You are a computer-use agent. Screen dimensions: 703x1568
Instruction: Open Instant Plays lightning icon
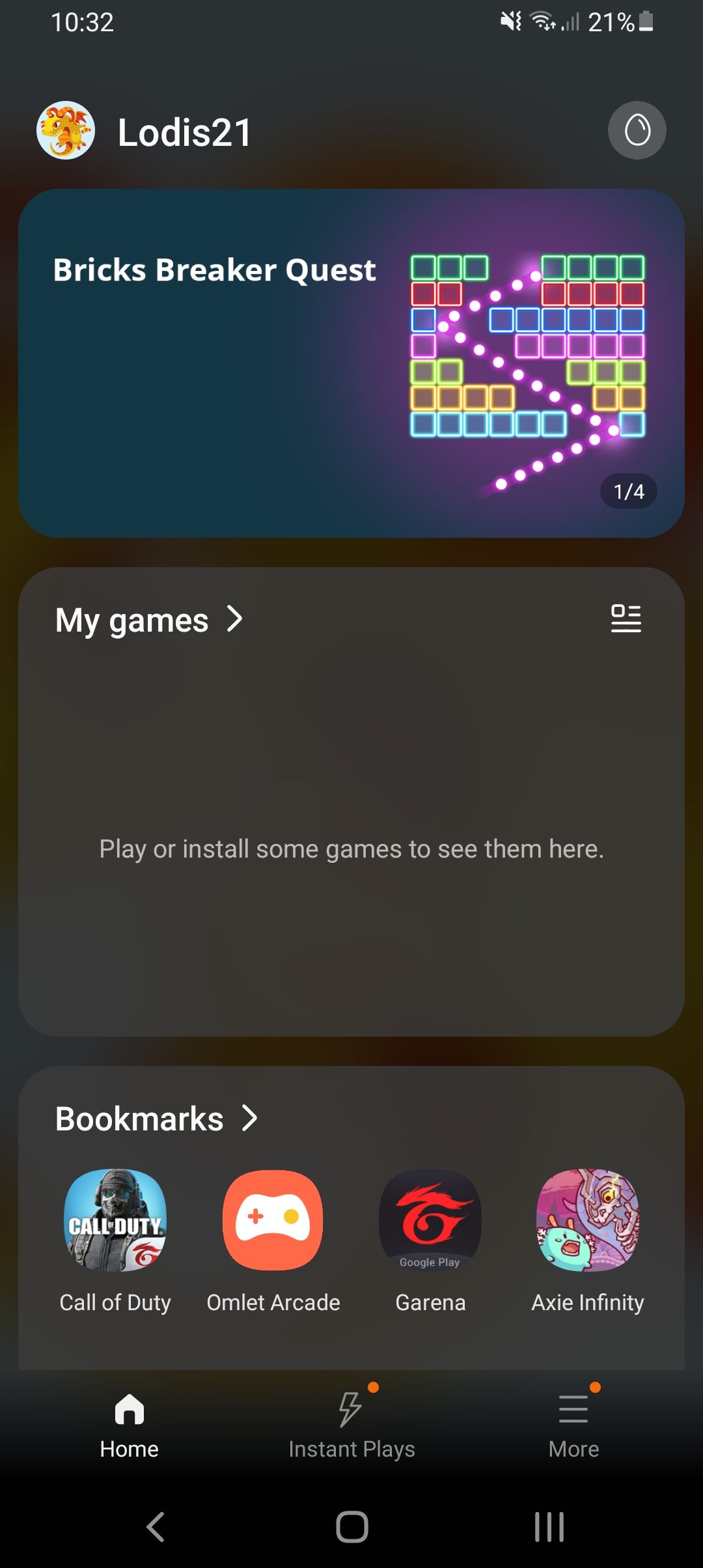pos(351,1410)
